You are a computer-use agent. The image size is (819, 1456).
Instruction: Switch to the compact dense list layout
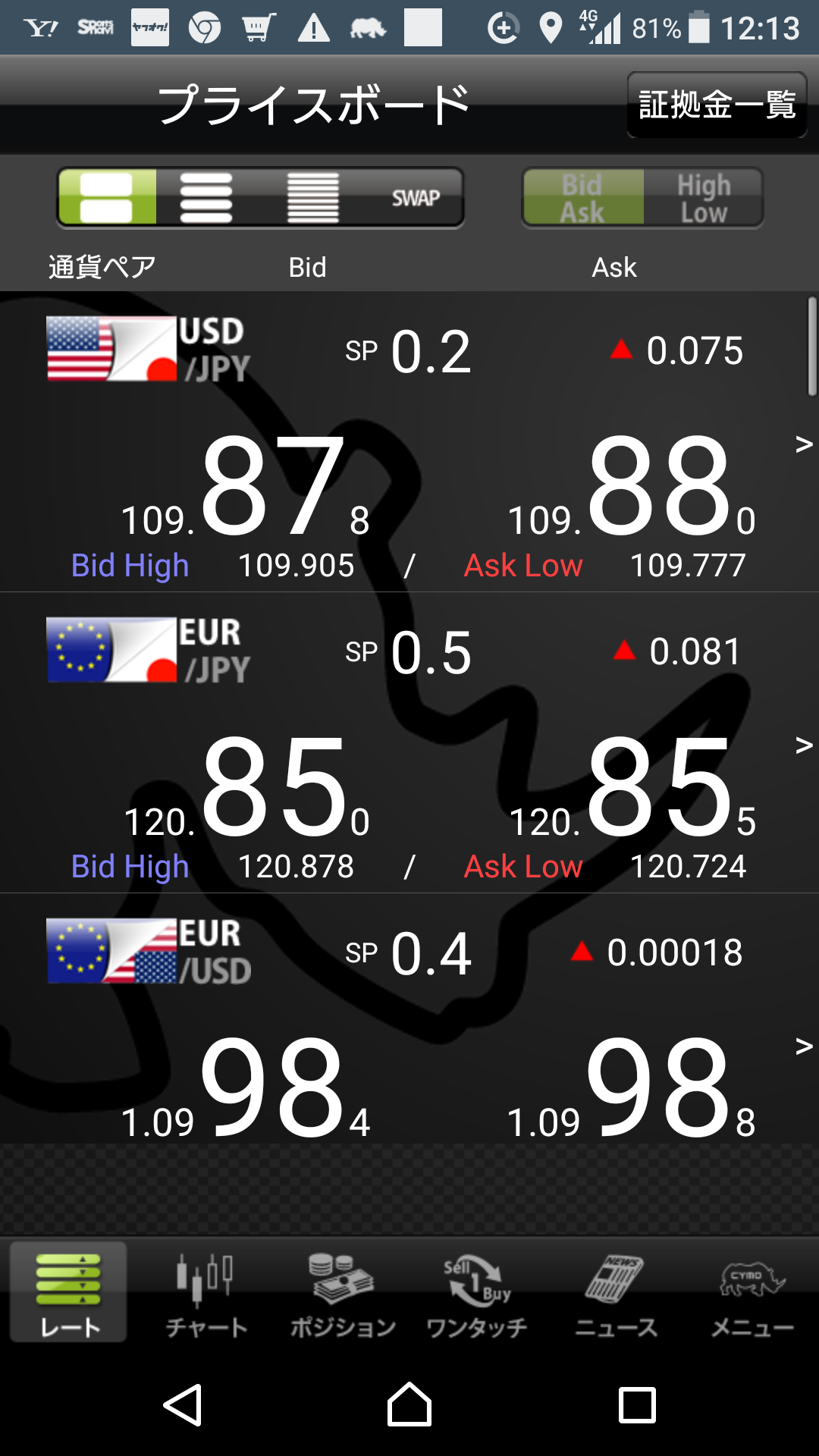point(312,198)
